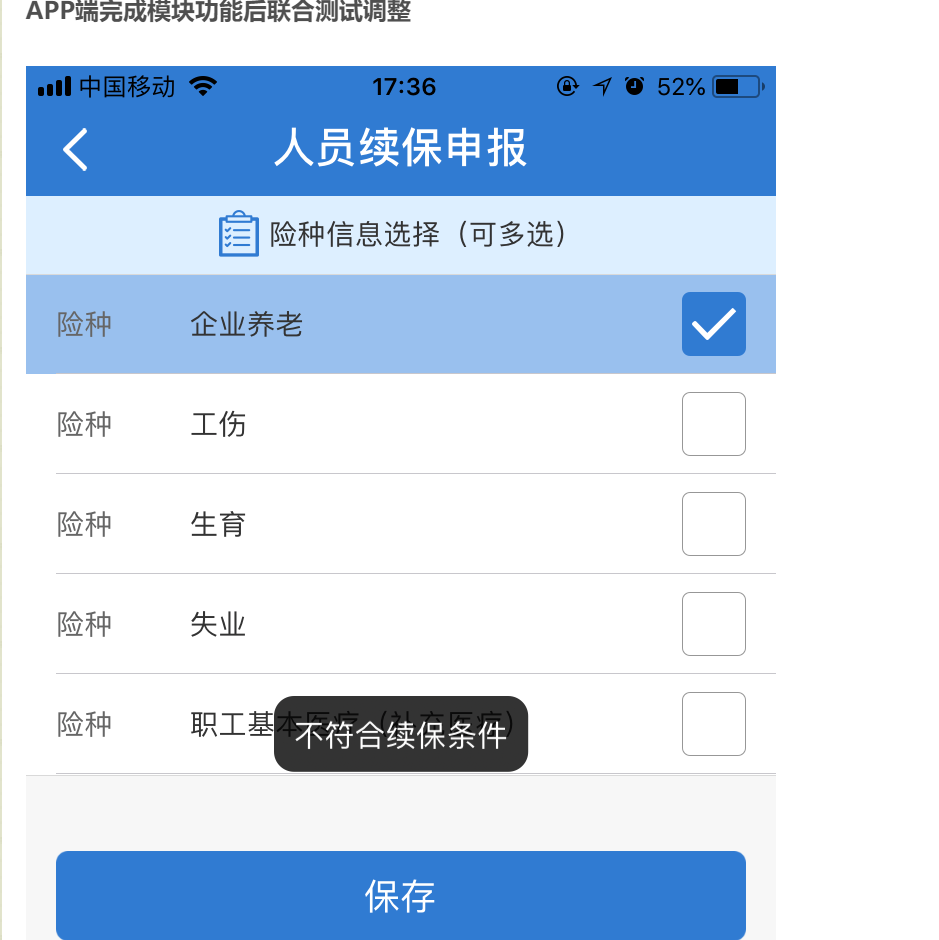
Task: Tap the alarm clock status bar icon
Action: pyautogui.click(x=634, y=87)
